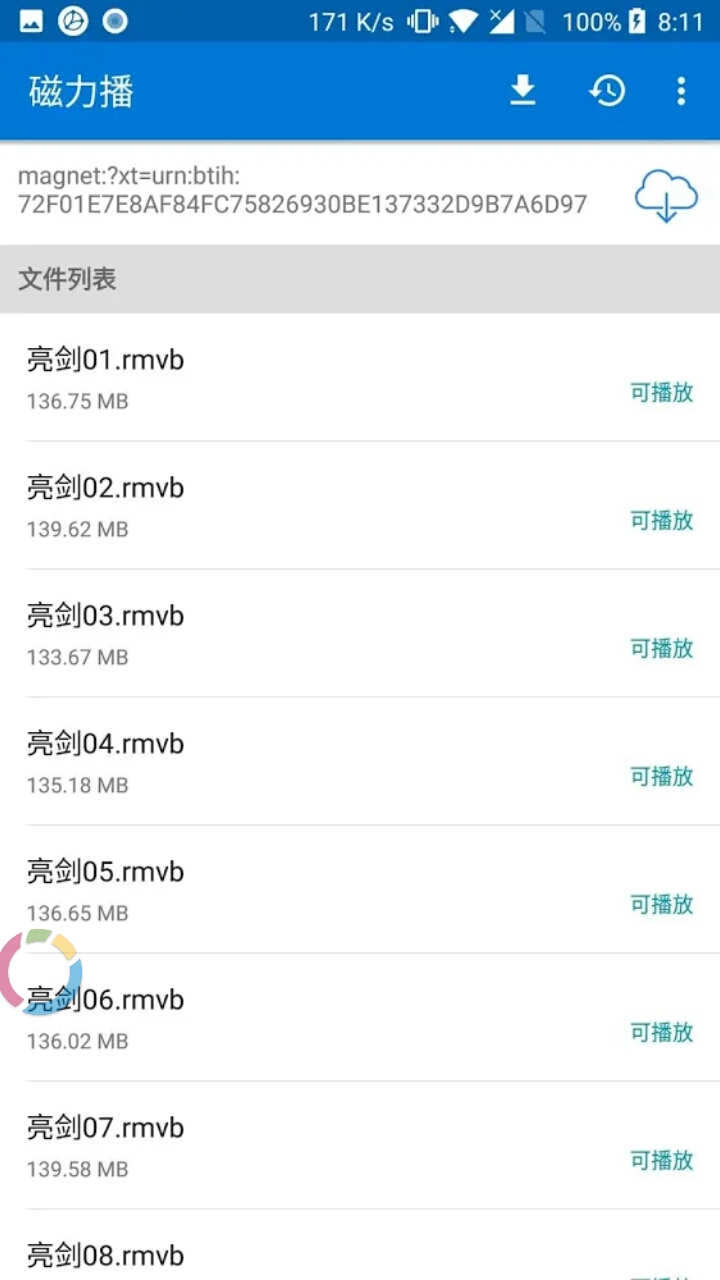Open the overflow menu

pyautogui.click(x=681, y=91)
